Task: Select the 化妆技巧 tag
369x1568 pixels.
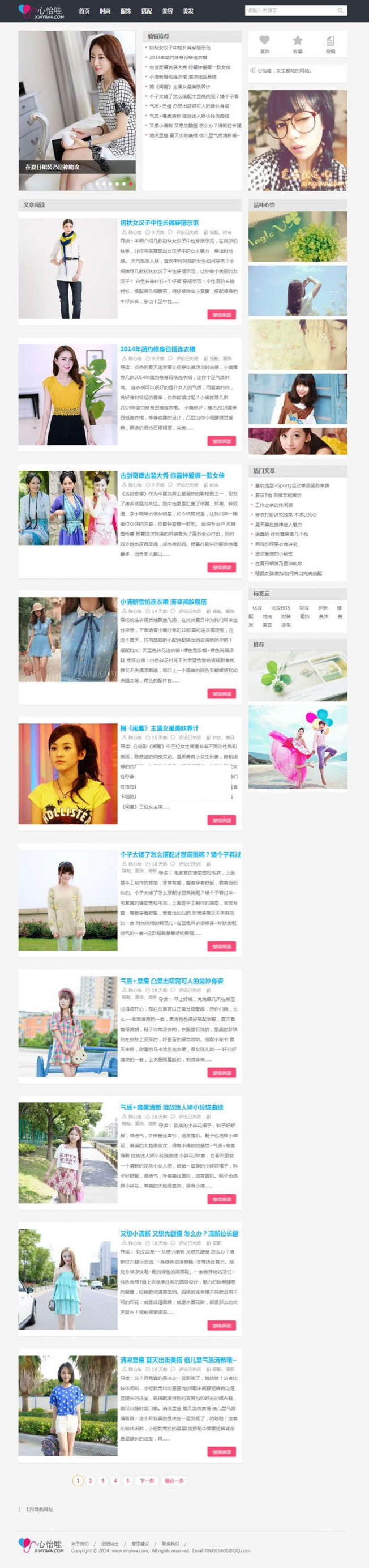Action: coord(280,607)
